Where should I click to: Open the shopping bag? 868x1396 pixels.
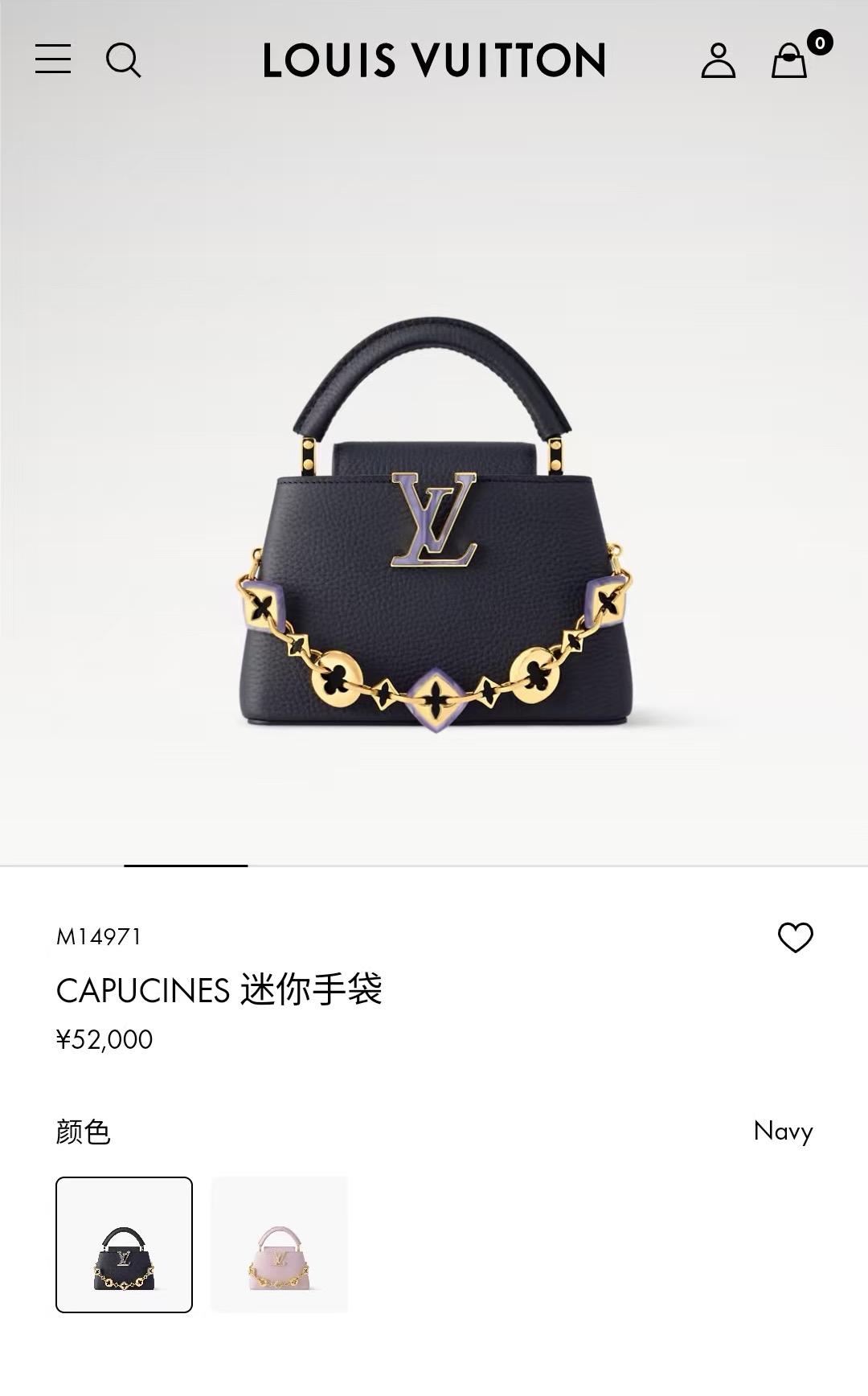tap(790, 60)
